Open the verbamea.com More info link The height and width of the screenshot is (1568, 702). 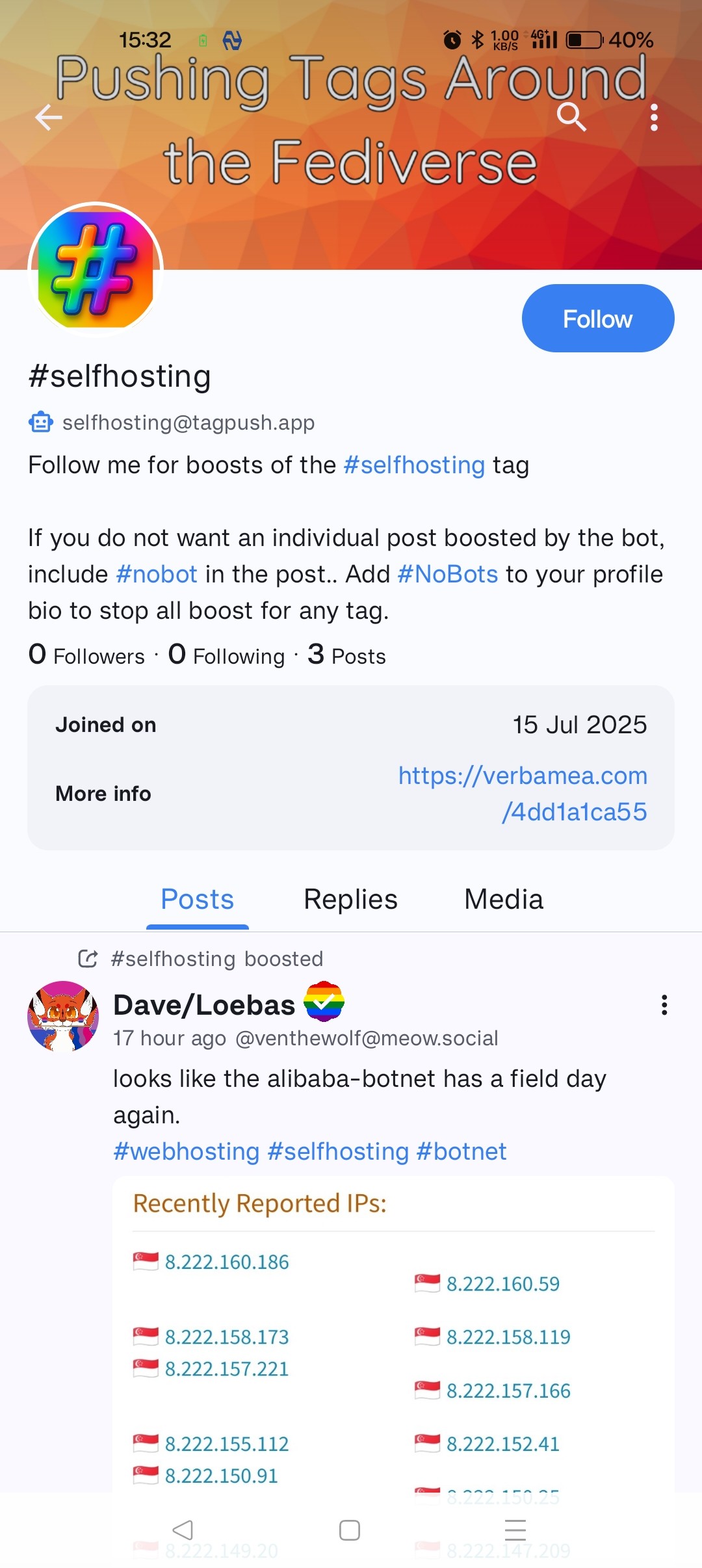click(523, 793)
